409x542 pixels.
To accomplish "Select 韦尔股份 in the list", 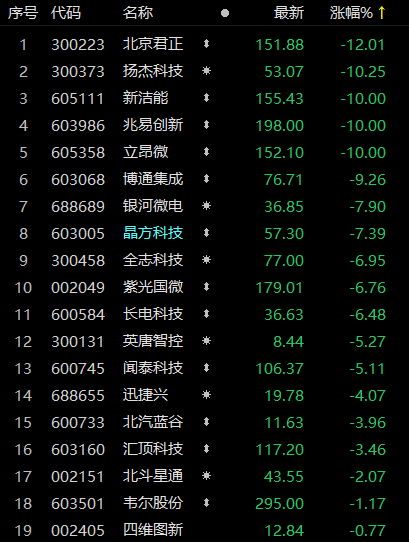I will point(204,503).
